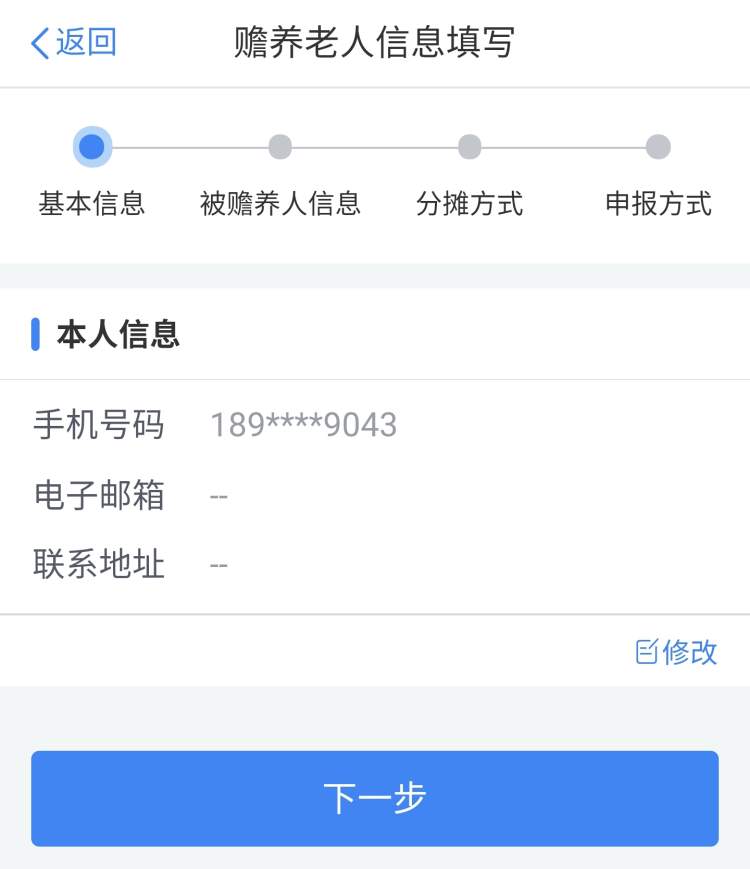The width and height of the screenshot is (750, 869).
Task: Continue with the 下一步 button
Action: pos(375,798)
